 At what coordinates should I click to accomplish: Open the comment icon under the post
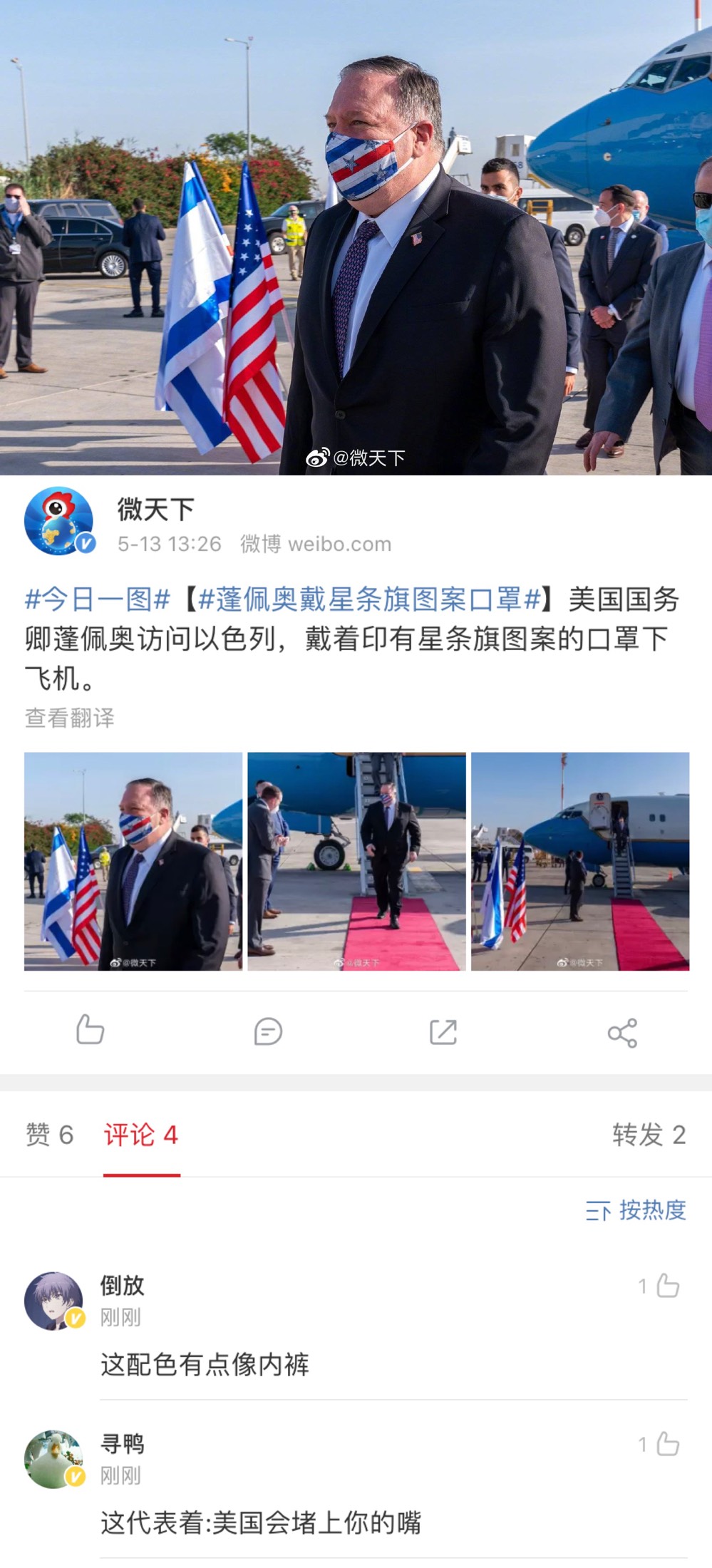268,1031
